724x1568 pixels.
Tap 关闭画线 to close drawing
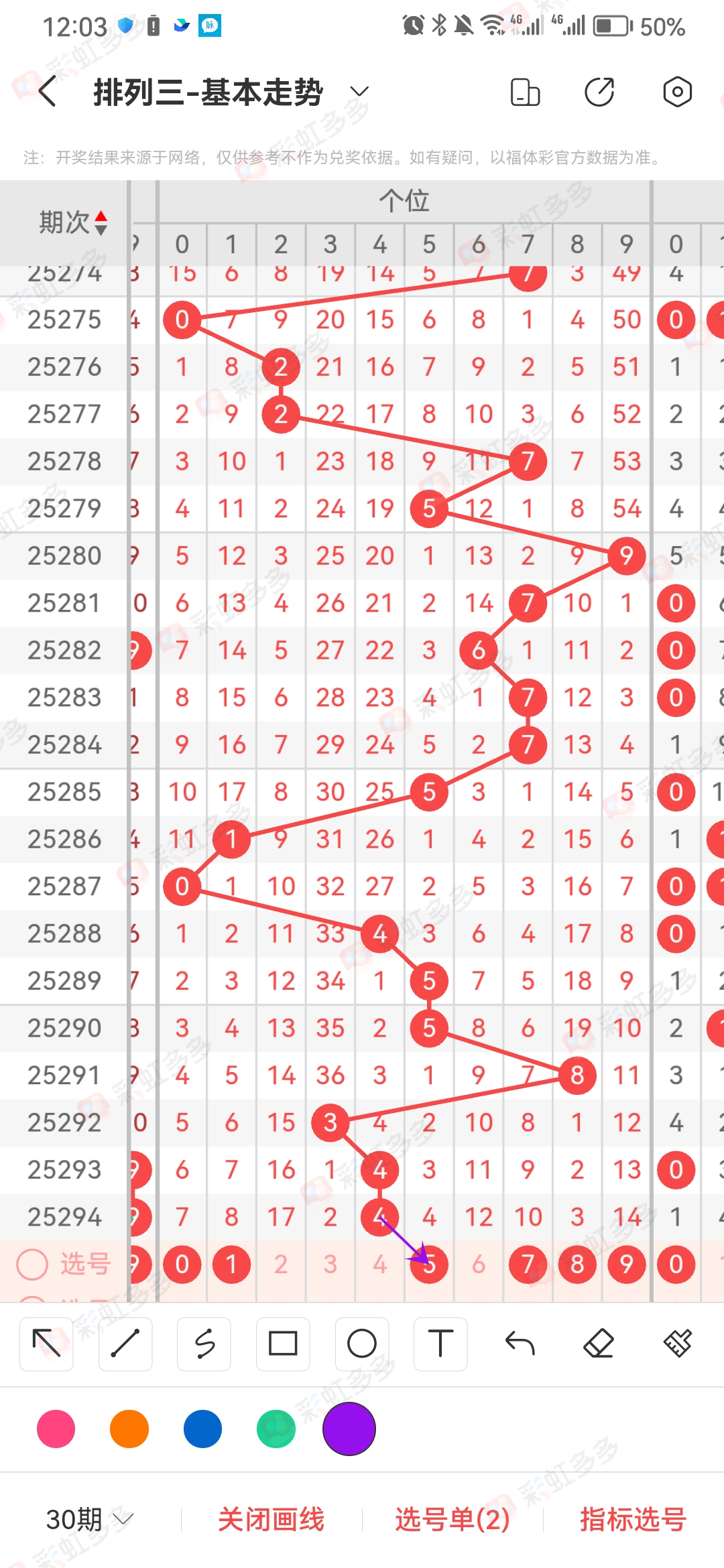coord(271,1519)
